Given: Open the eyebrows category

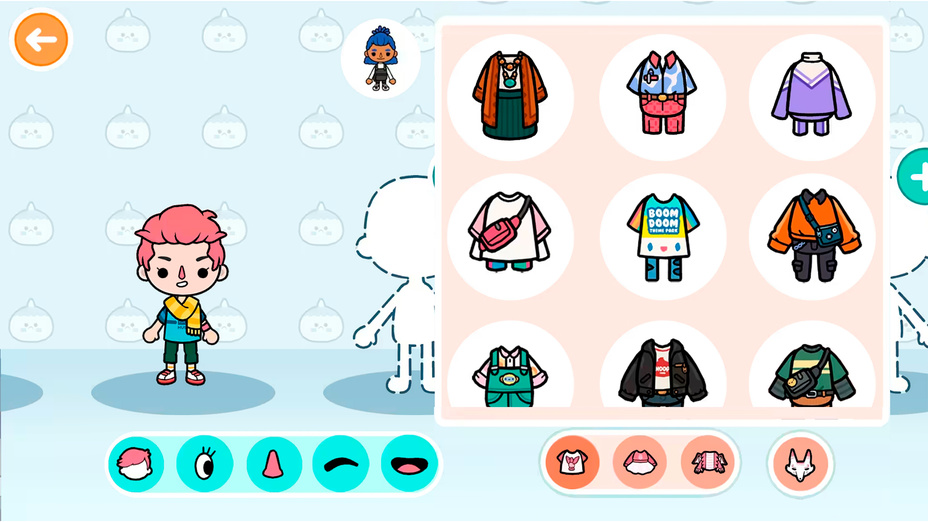Looking at the screenshot, I should tap(342, 464).
